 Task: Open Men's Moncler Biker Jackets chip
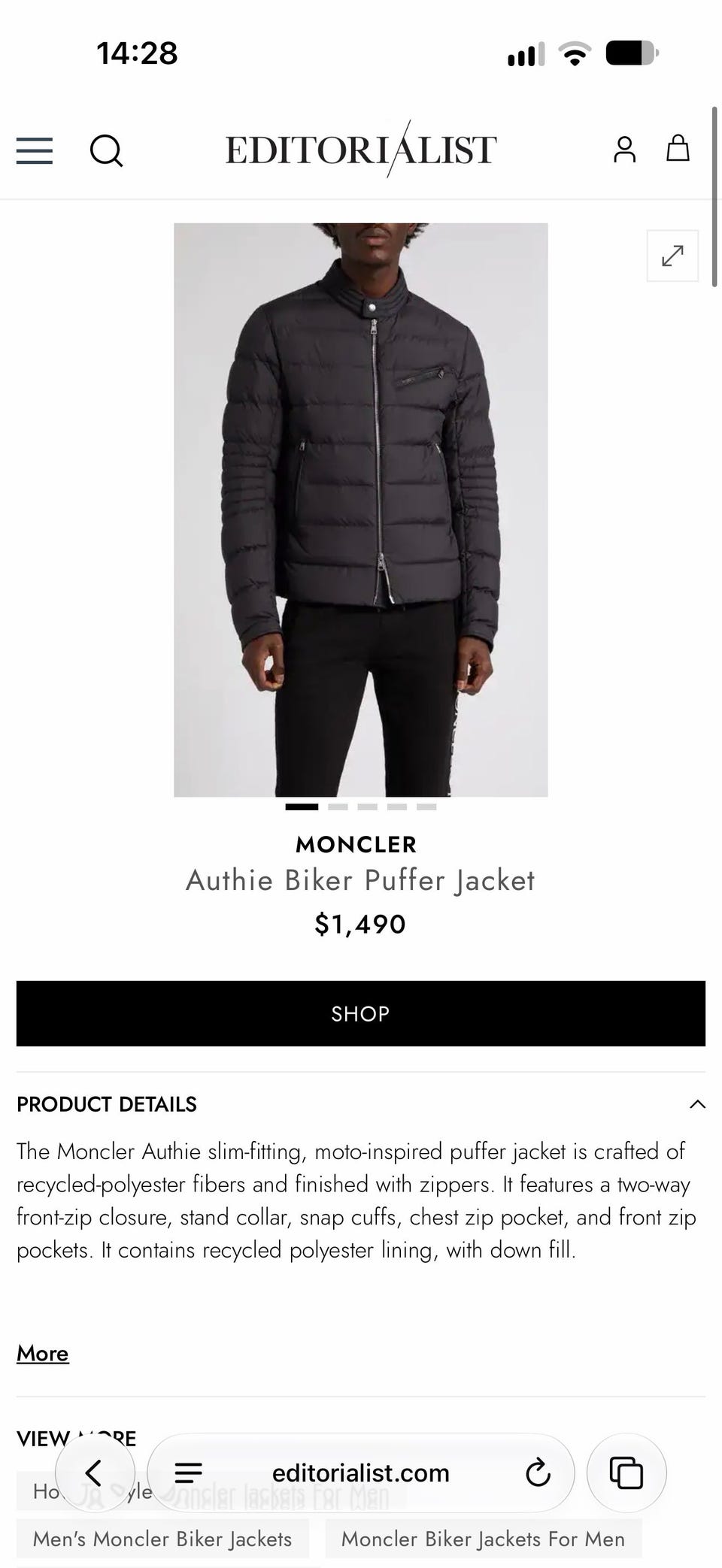pos(162,1539)
